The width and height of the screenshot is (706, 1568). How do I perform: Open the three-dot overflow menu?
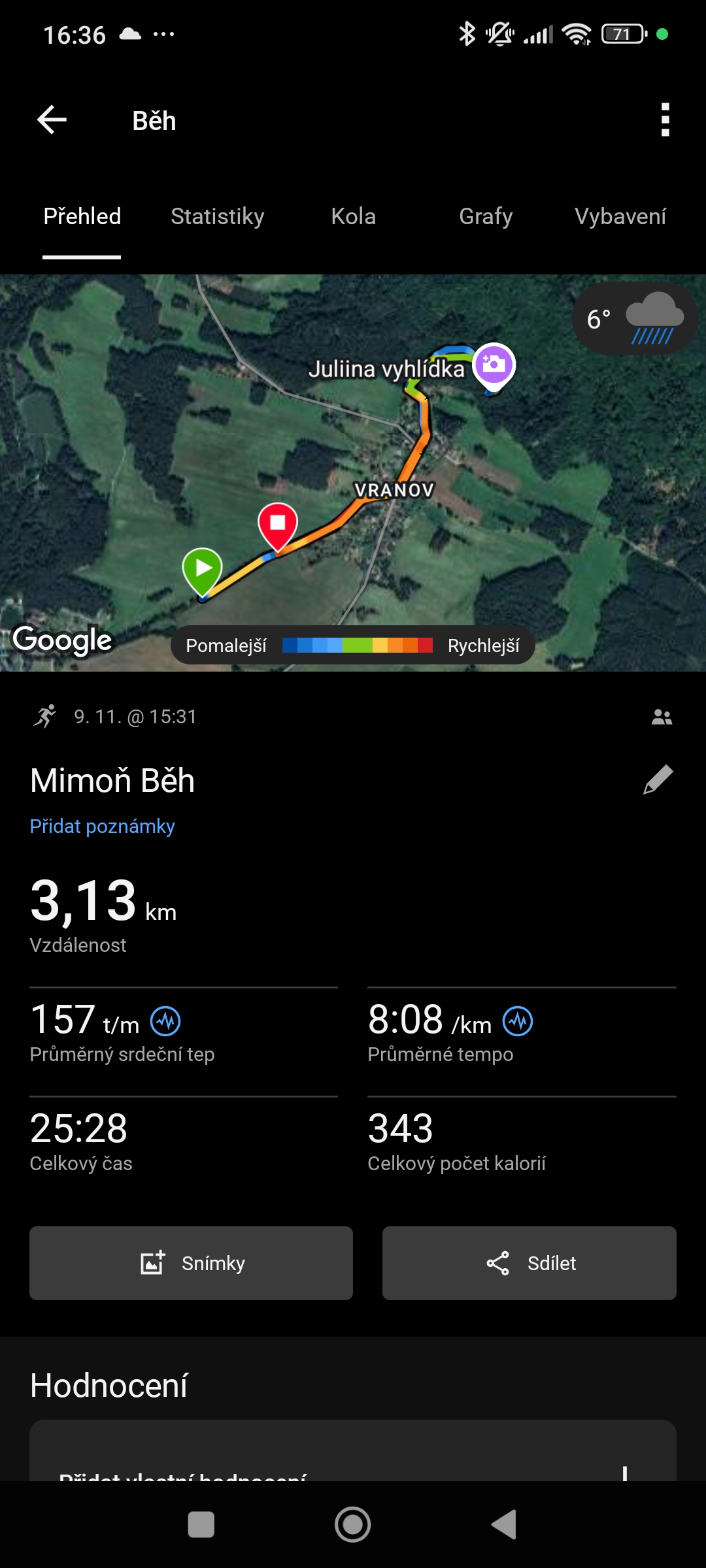[665, 120]
